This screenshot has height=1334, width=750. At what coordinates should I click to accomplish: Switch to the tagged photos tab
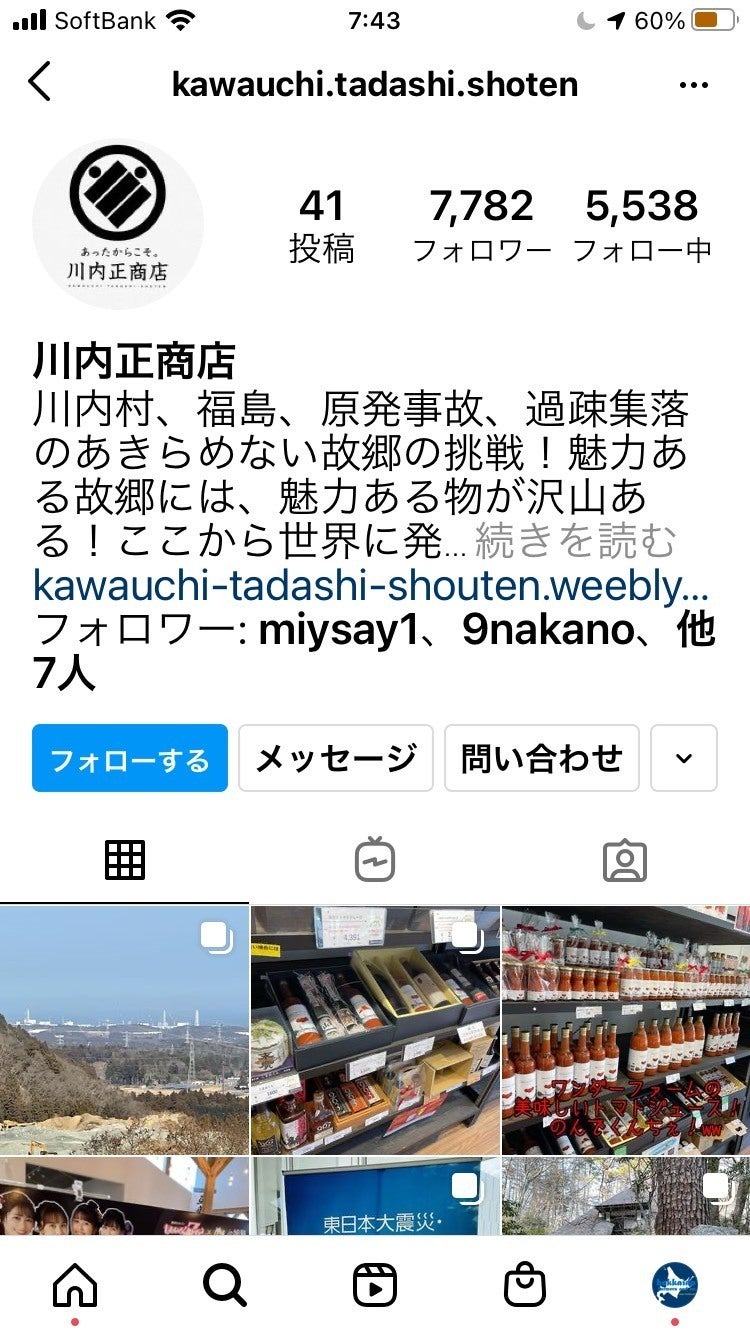click(625, 860)
